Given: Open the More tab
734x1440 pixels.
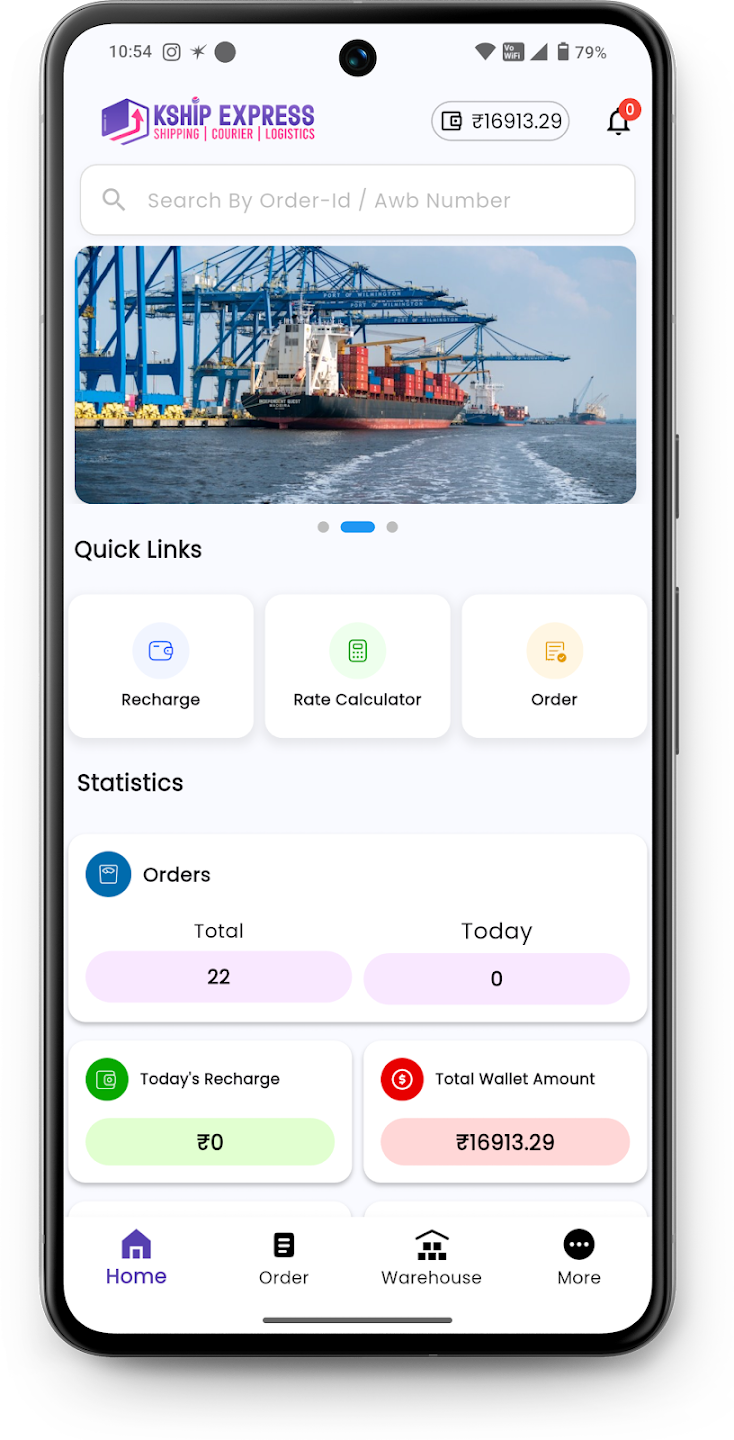Looking at the screenshot, I should [579, 1258].
